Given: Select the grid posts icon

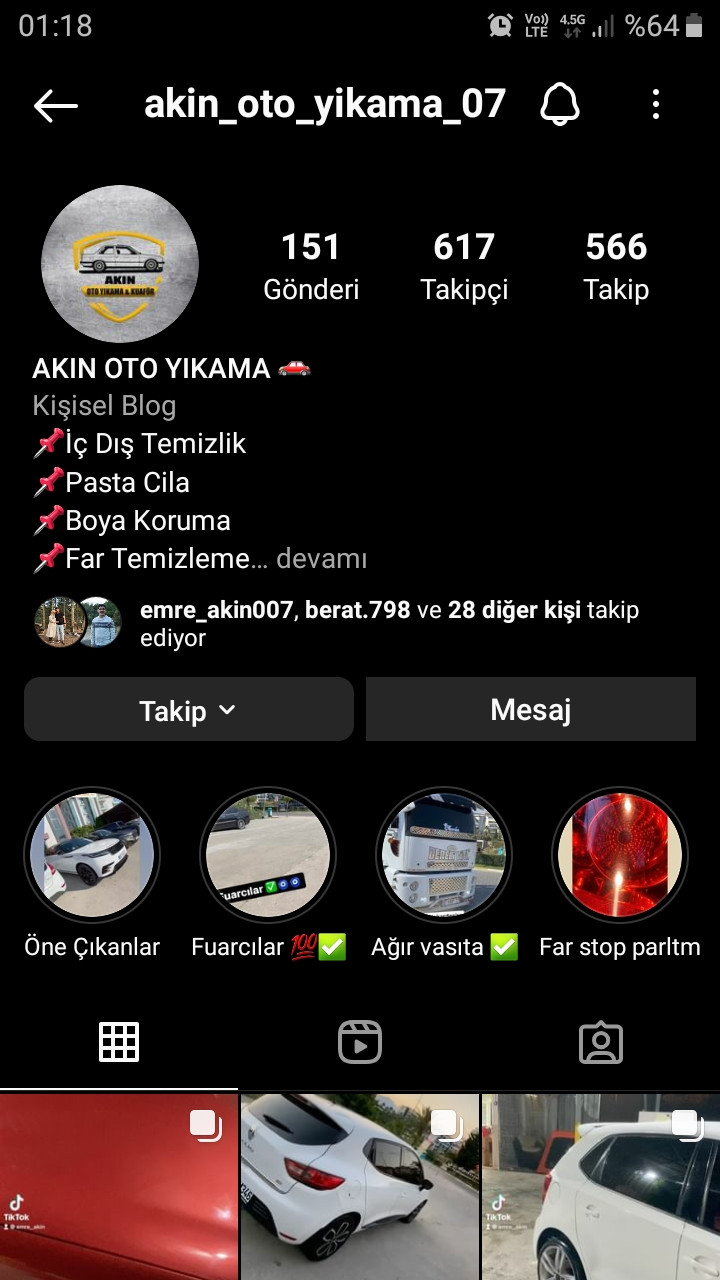Looking at the screenshot, I should 120,1041.
